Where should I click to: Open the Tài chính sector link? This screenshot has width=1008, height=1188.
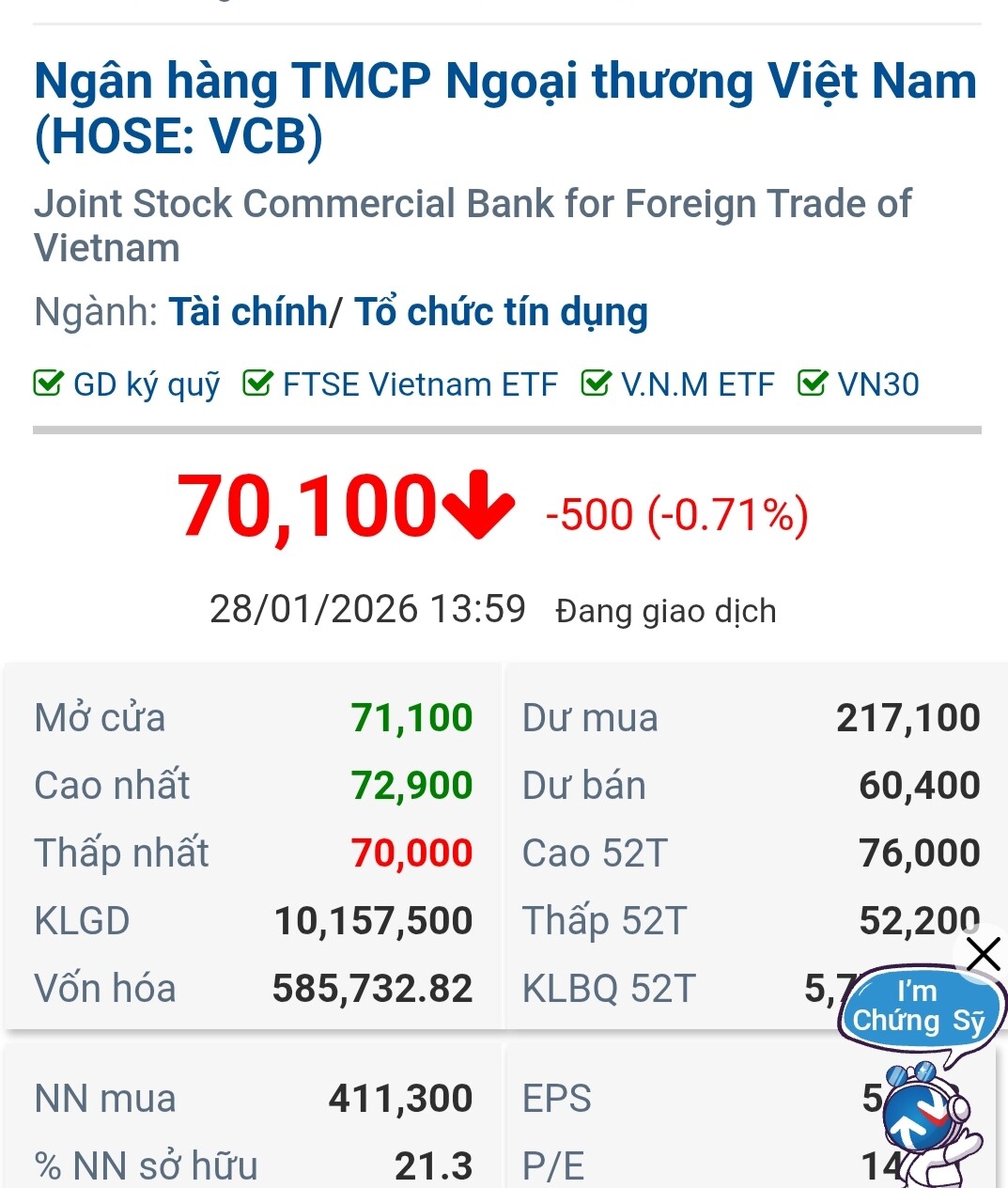tap(247, 312)
